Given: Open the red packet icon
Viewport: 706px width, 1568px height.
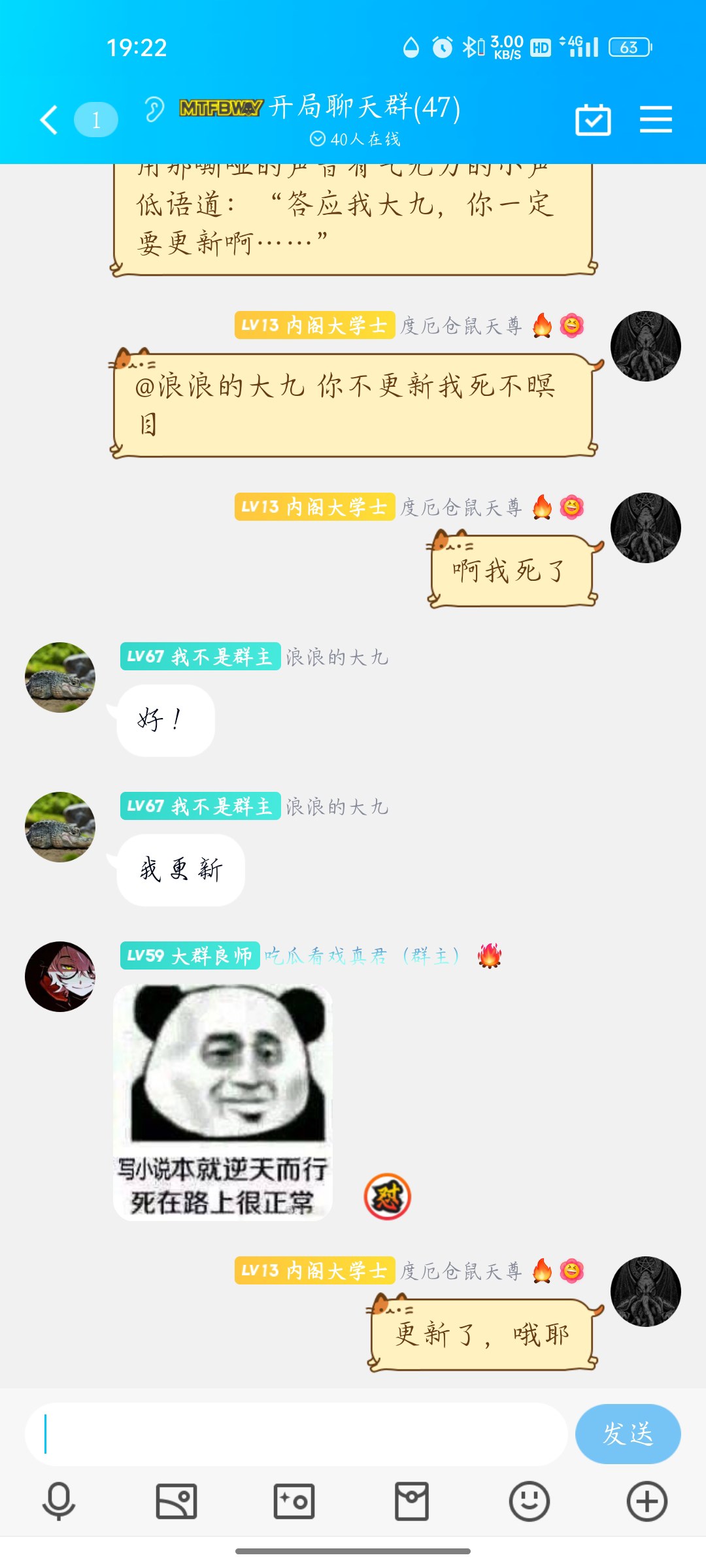Looking at the screenshot, I should tap(412, 1501).
